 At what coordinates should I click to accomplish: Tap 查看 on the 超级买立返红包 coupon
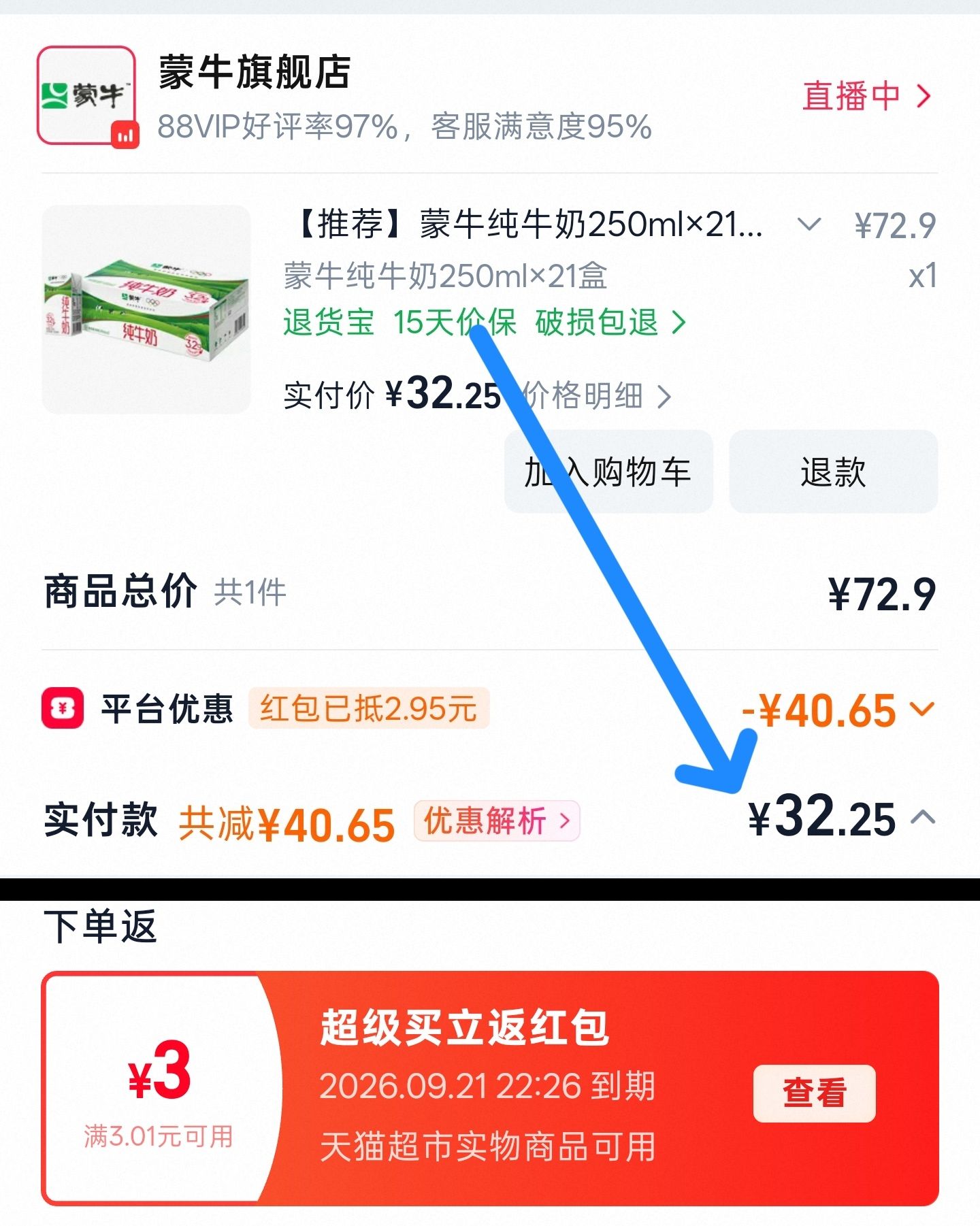[814, 1093]
